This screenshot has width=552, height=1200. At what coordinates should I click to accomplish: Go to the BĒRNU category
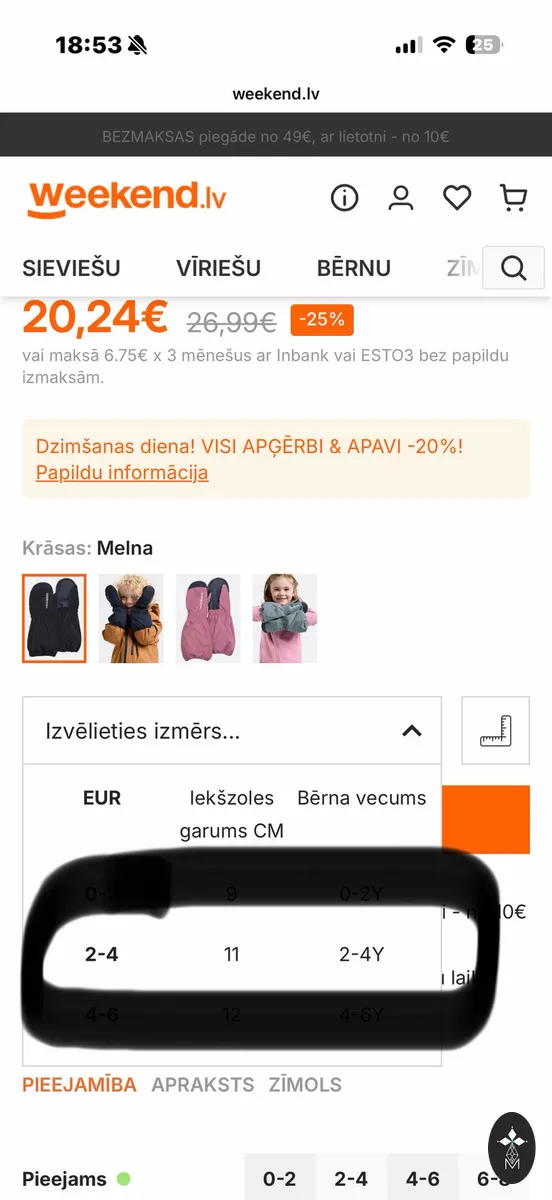354,268
